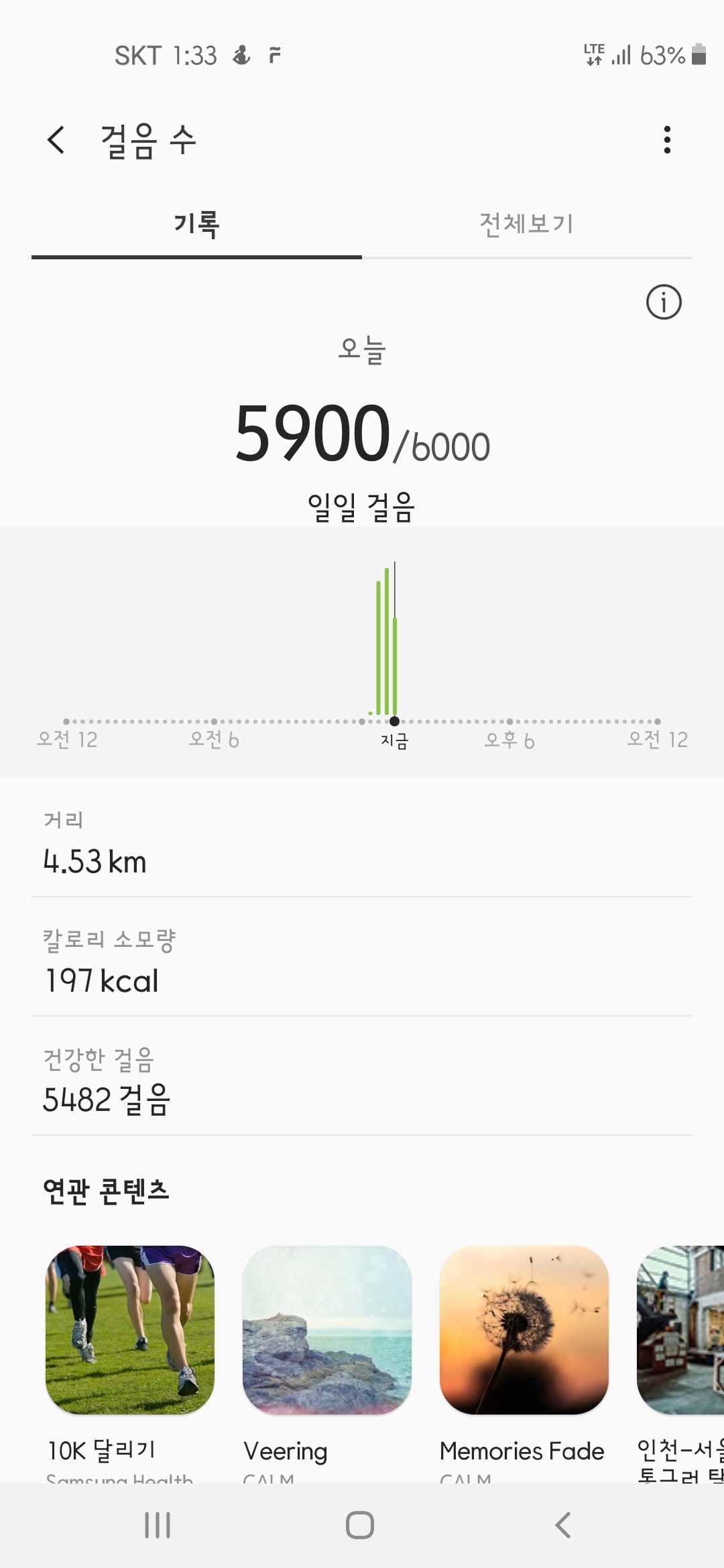This screenshot has width=724, height=1568.
Task: Open the Veering calm content
Action: click(327, 1330)
